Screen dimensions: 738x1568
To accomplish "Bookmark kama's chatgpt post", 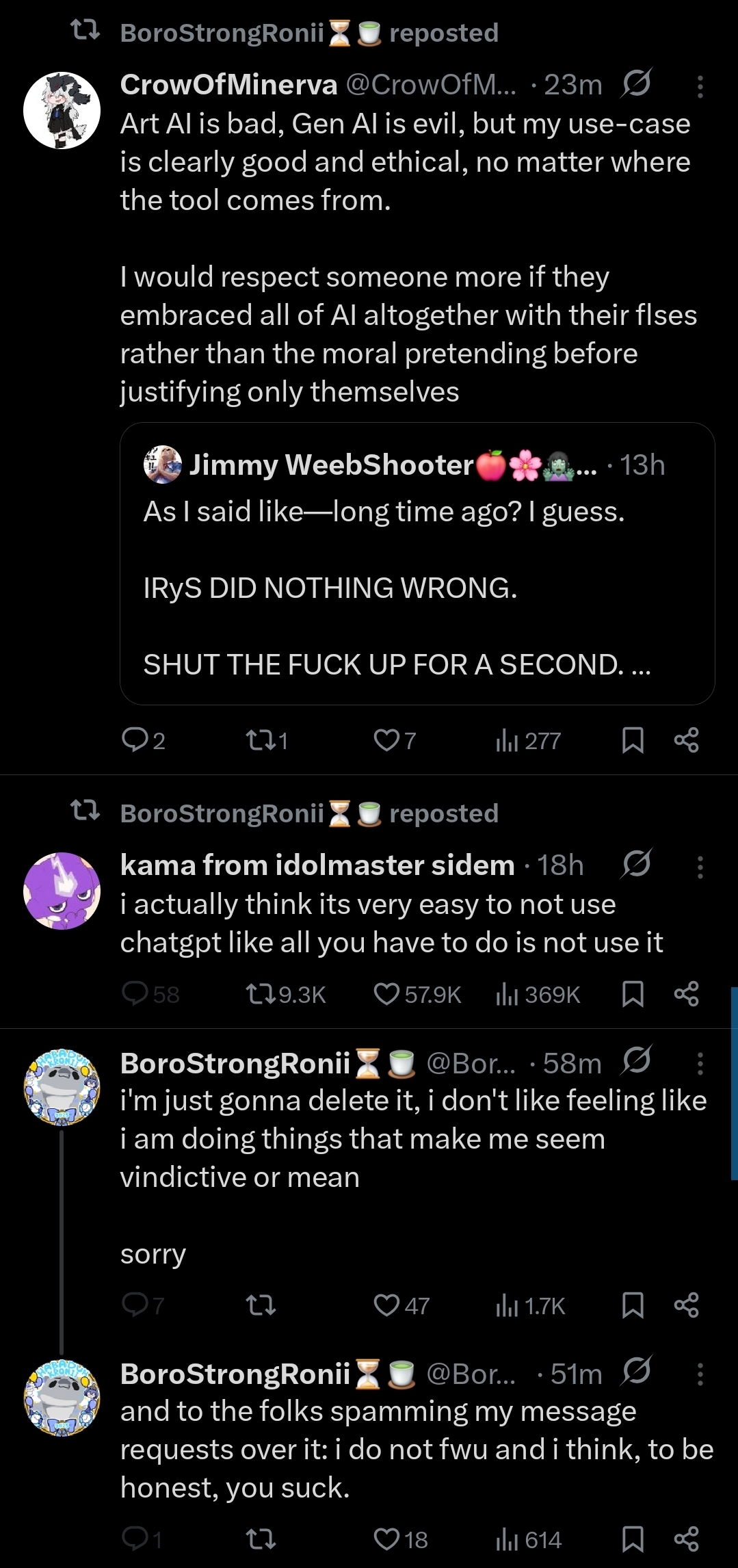I will (633, 994).
